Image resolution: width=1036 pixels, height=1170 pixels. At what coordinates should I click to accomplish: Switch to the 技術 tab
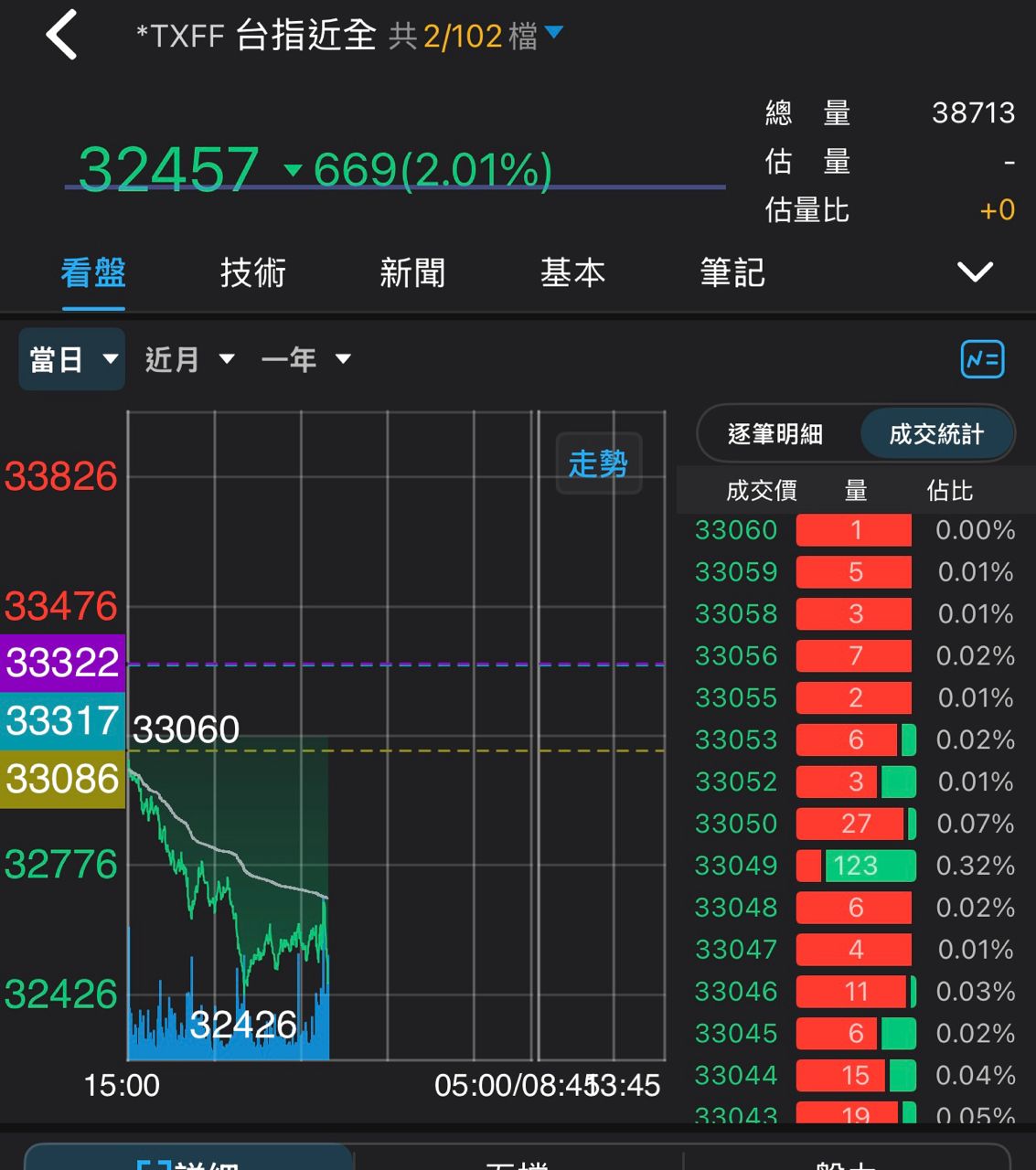coord(252,272)
